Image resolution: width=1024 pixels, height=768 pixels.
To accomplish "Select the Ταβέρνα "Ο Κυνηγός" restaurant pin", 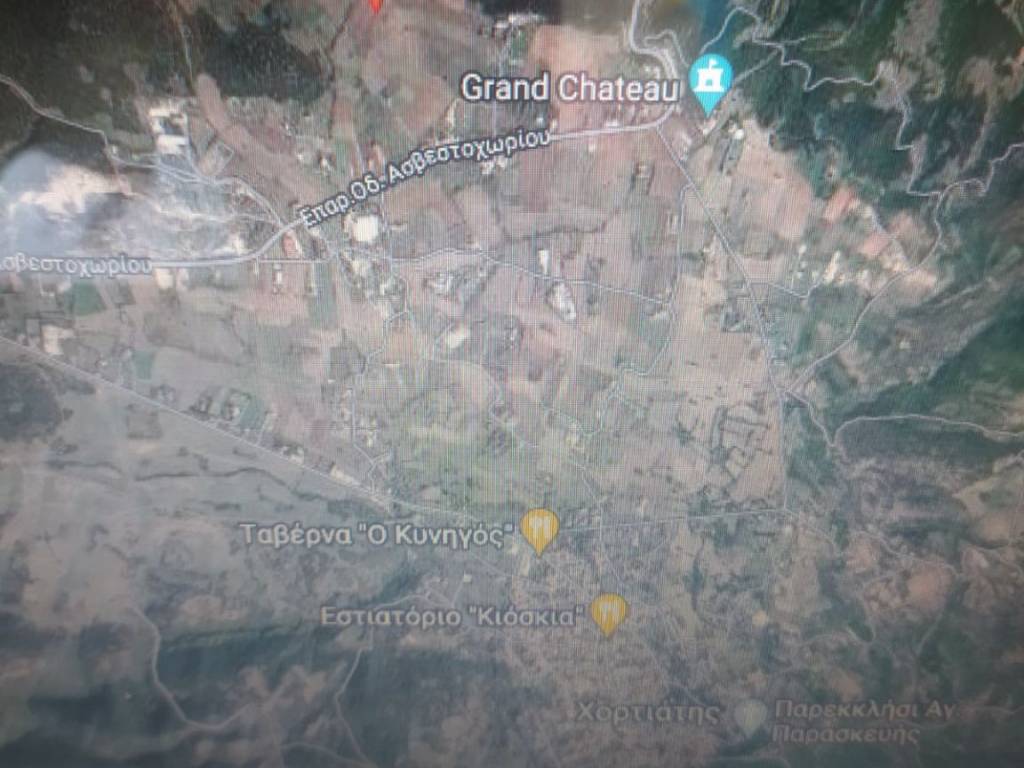I will [540, 528].
